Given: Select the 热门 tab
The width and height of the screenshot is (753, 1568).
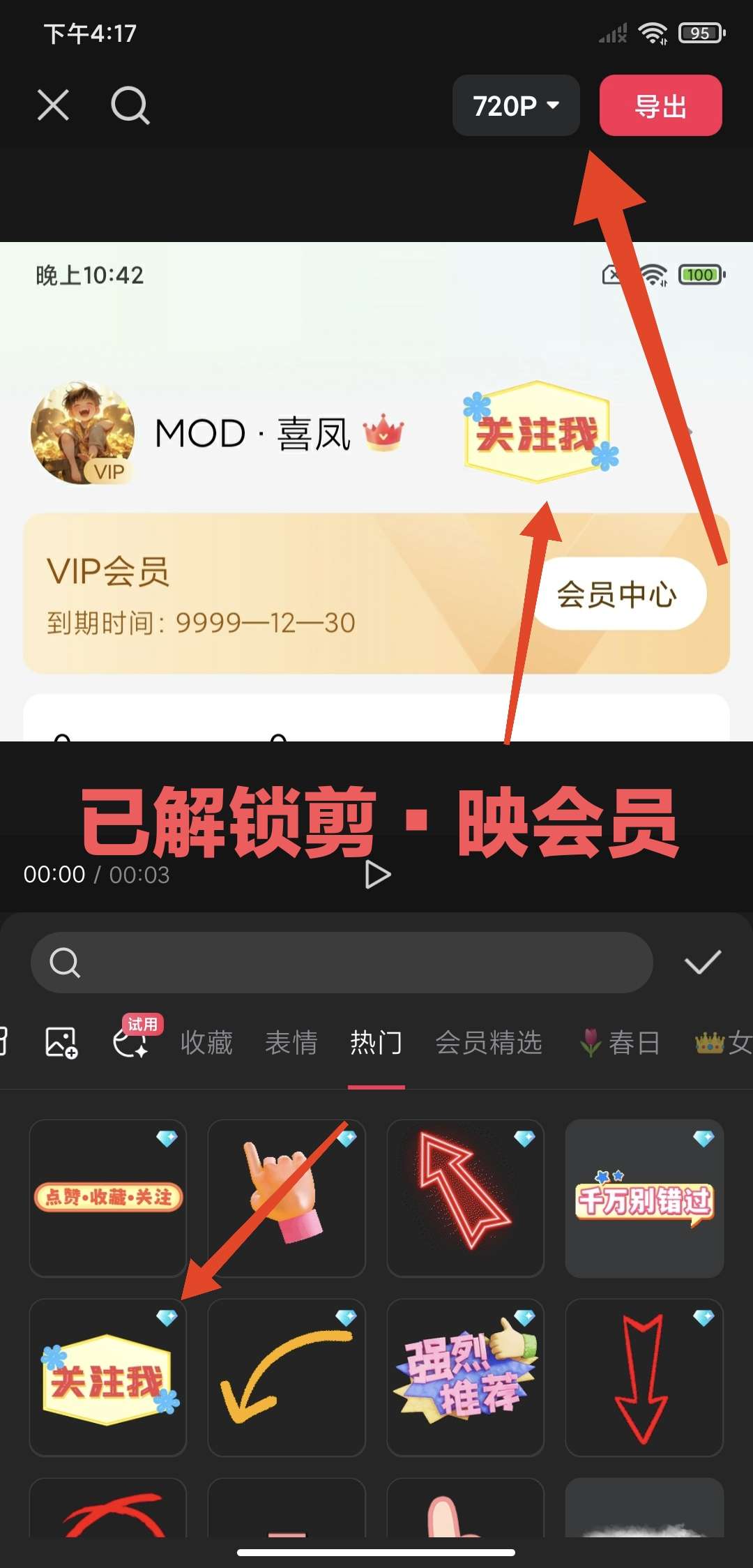Looking at the screenshot, I should pyautogui.click(x=376, y=1042).
